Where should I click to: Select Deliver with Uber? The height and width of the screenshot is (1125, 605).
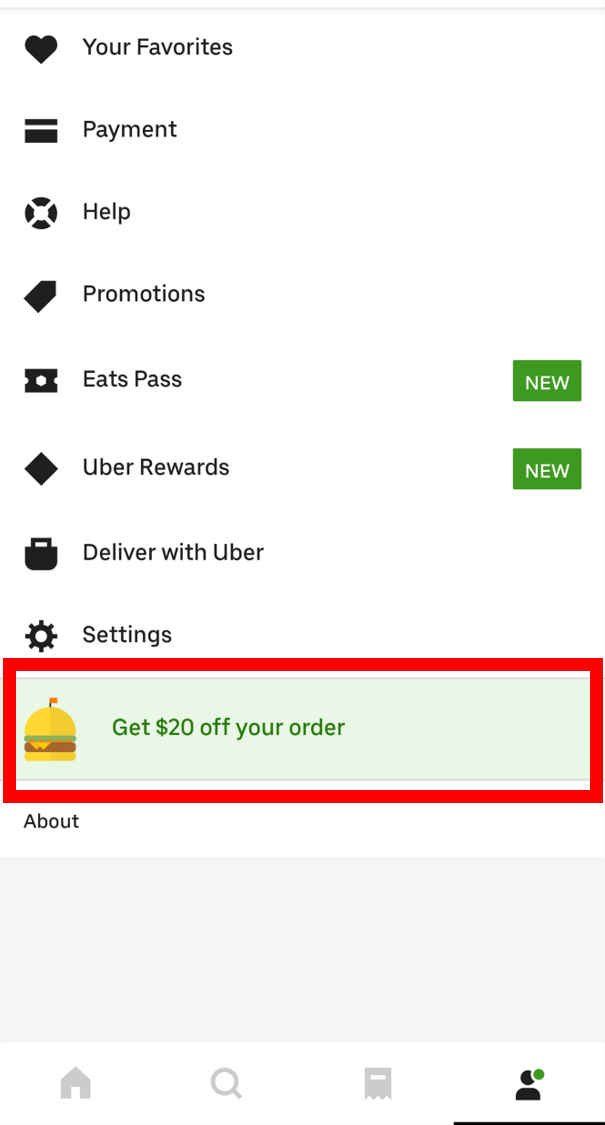tap(302, 552)
